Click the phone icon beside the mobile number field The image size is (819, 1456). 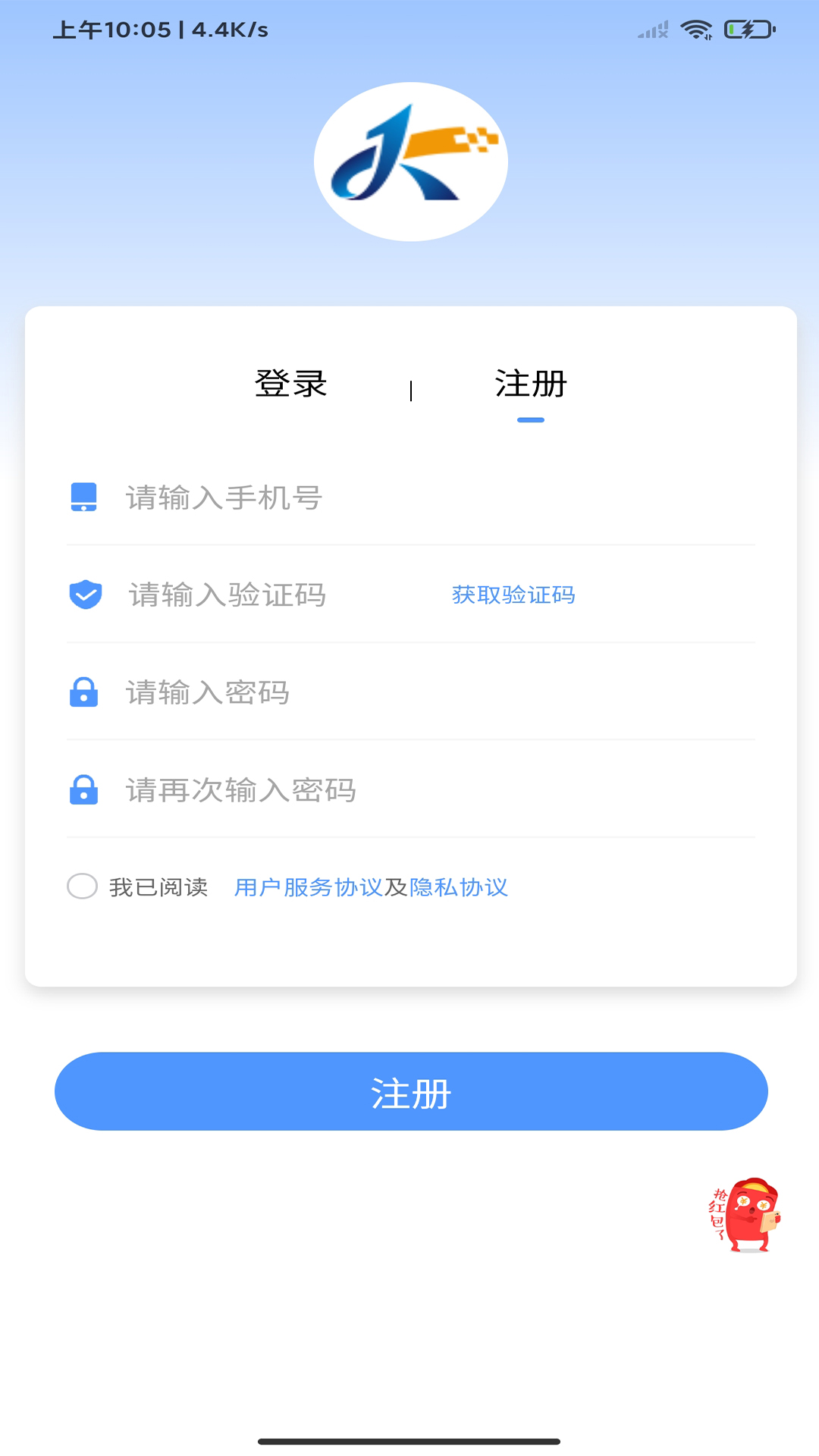(84, 498)
